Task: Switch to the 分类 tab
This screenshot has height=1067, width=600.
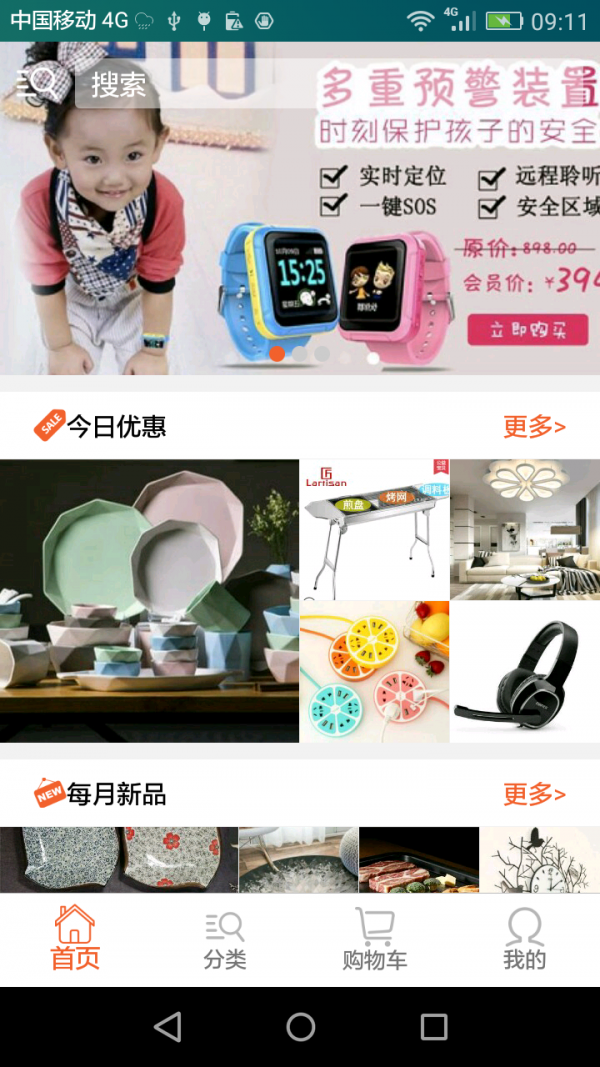Action: point(225,938)
